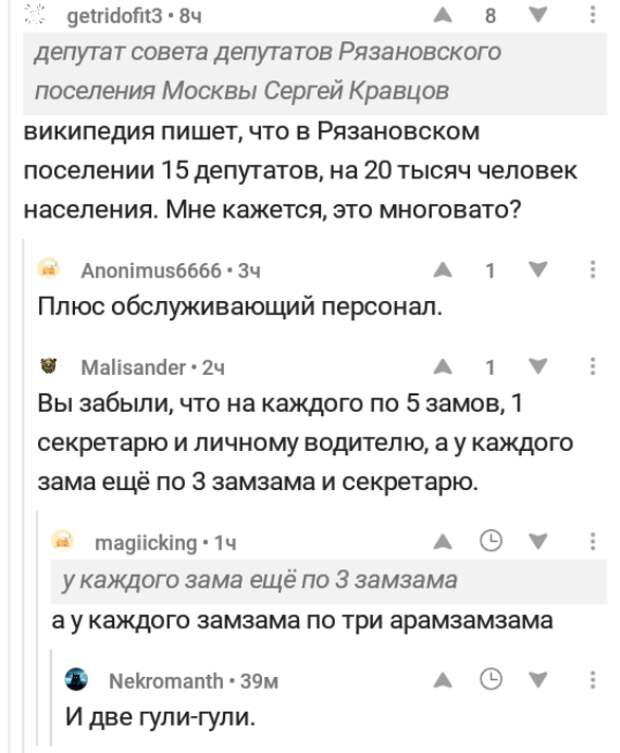Open Nekromanth's profile

click(x=162, y=681)
